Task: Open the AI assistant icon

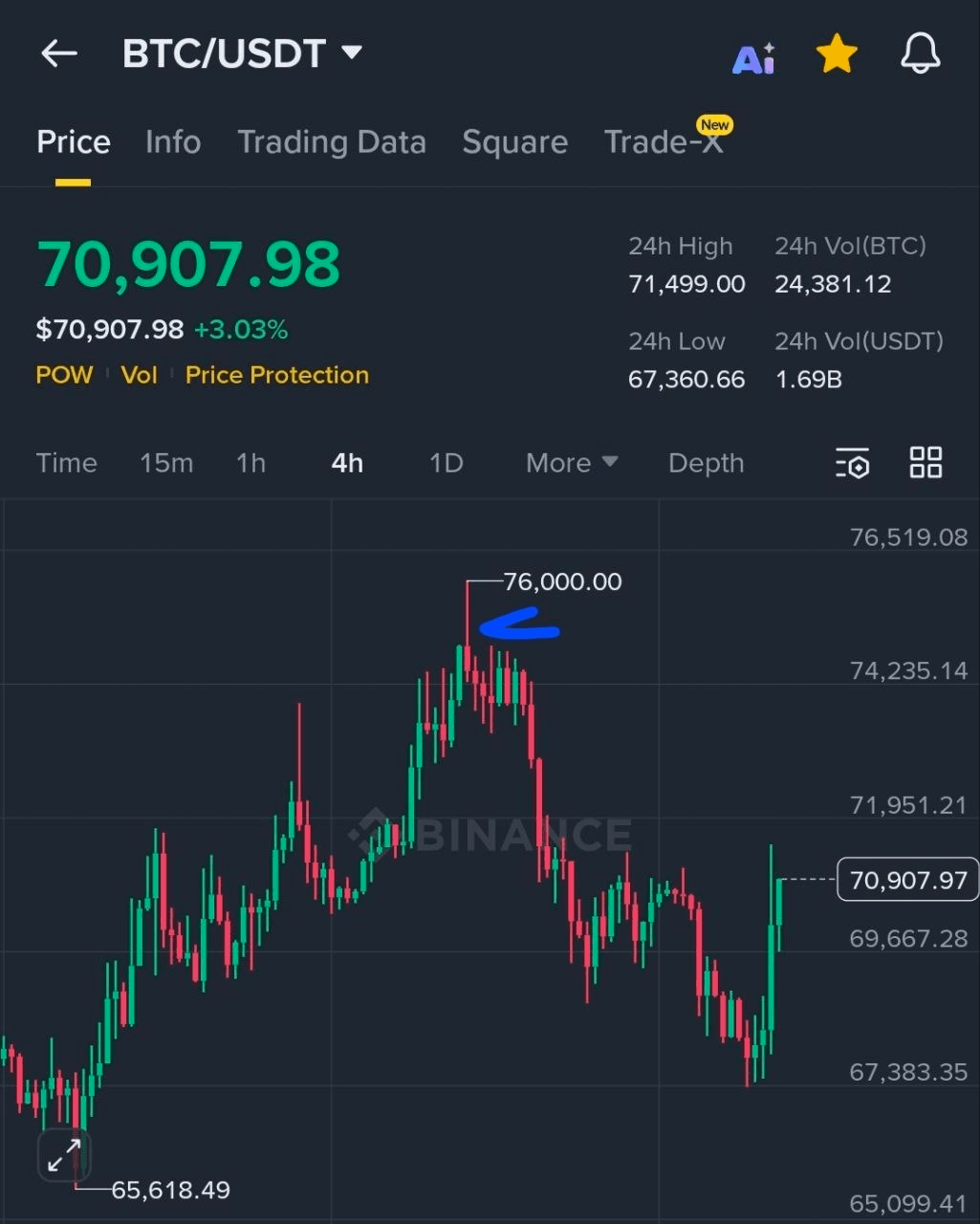Action: 752,57
